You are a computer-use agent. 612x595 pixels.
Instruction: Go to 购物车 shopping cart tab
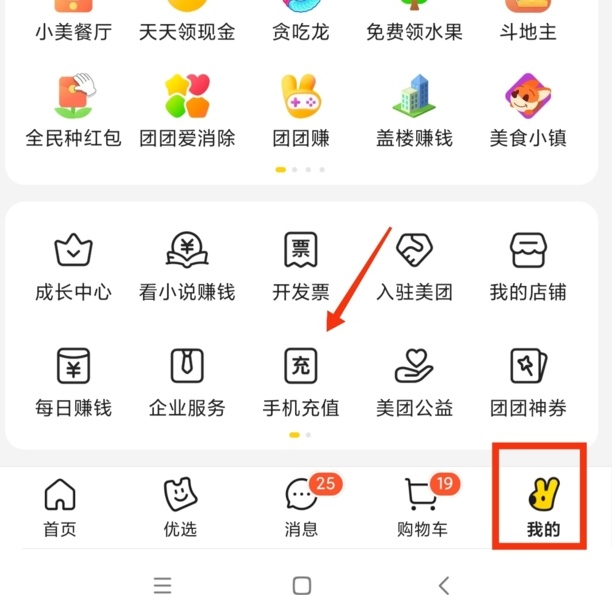pos(422,507)
